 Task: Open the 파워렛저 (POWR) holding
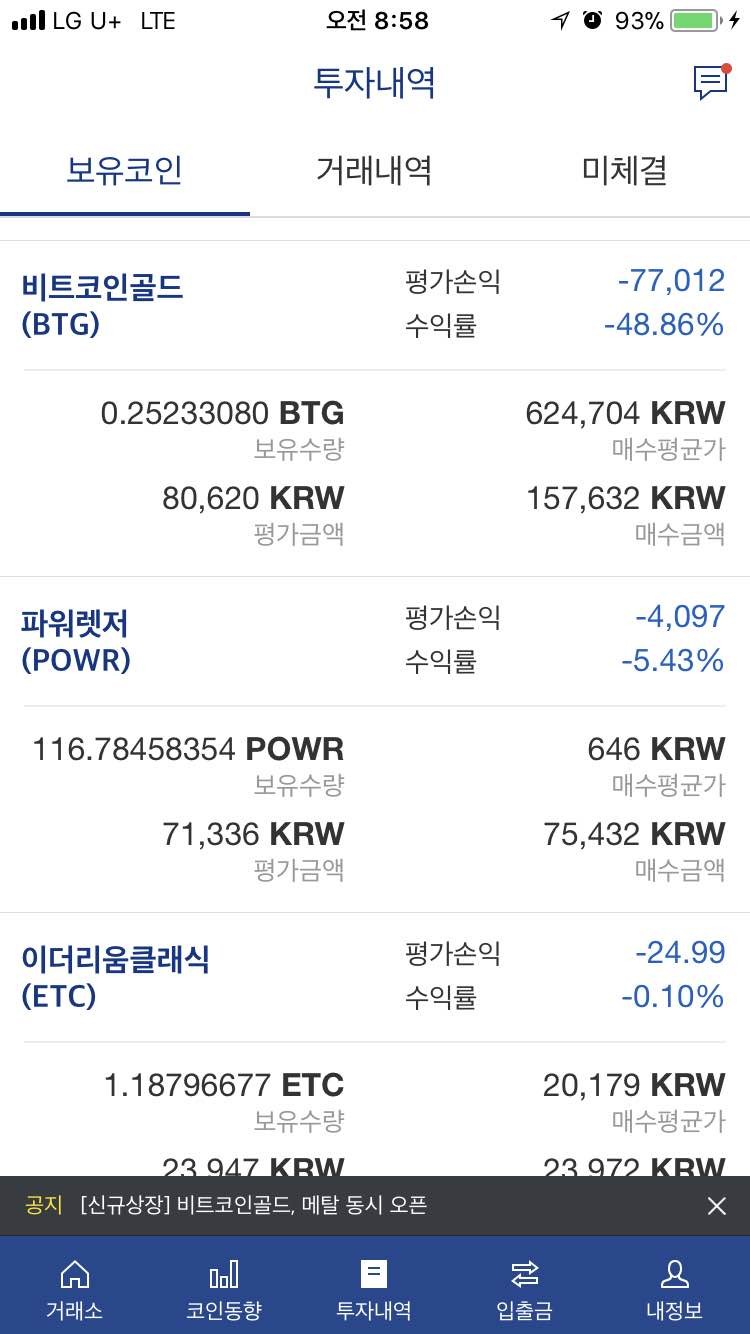tap(76, 641)
